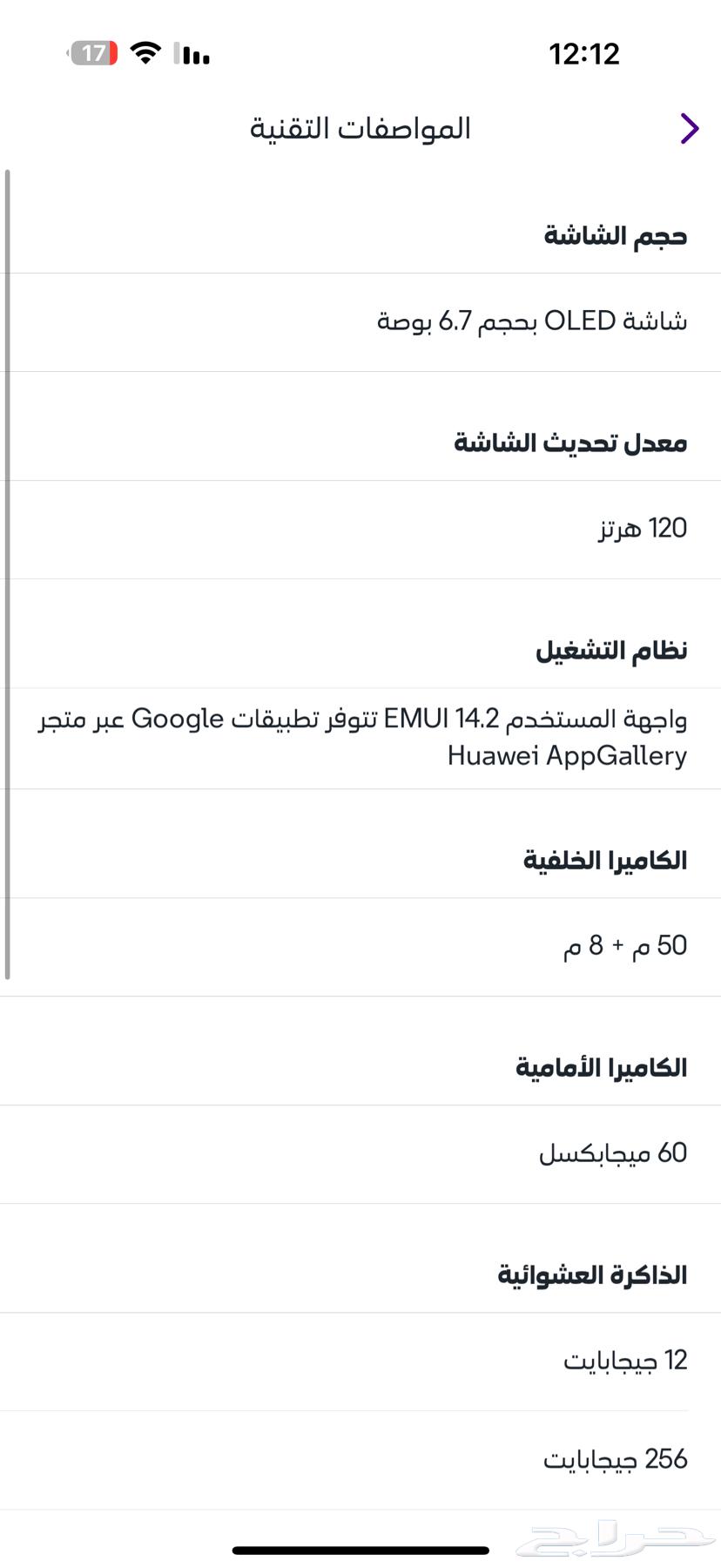Screen dimensions: 721x1568
Task: Tap the Wi-Fi icon in the status bar
Action: pos(145,52)
